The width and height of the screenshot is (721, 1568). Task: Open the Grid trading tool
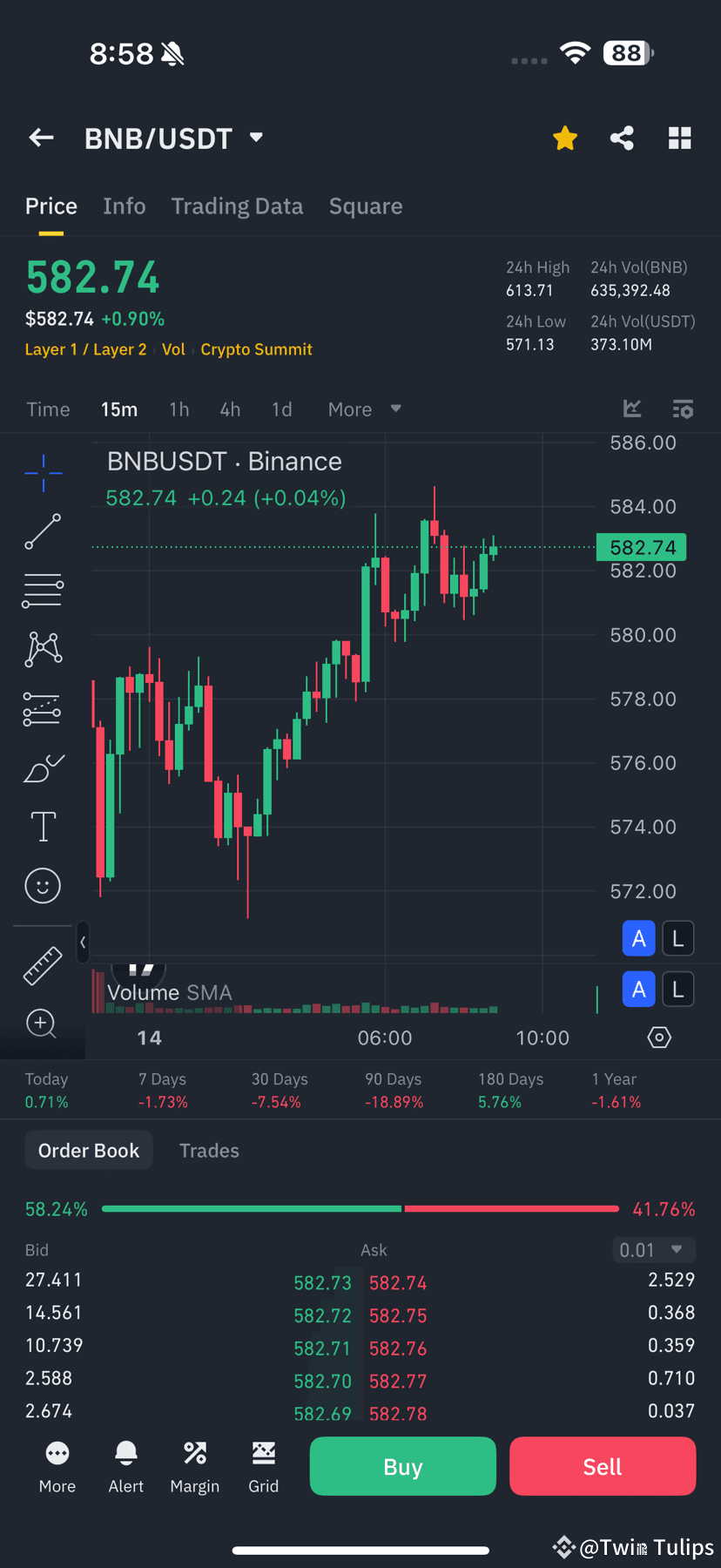point(263,1466)
